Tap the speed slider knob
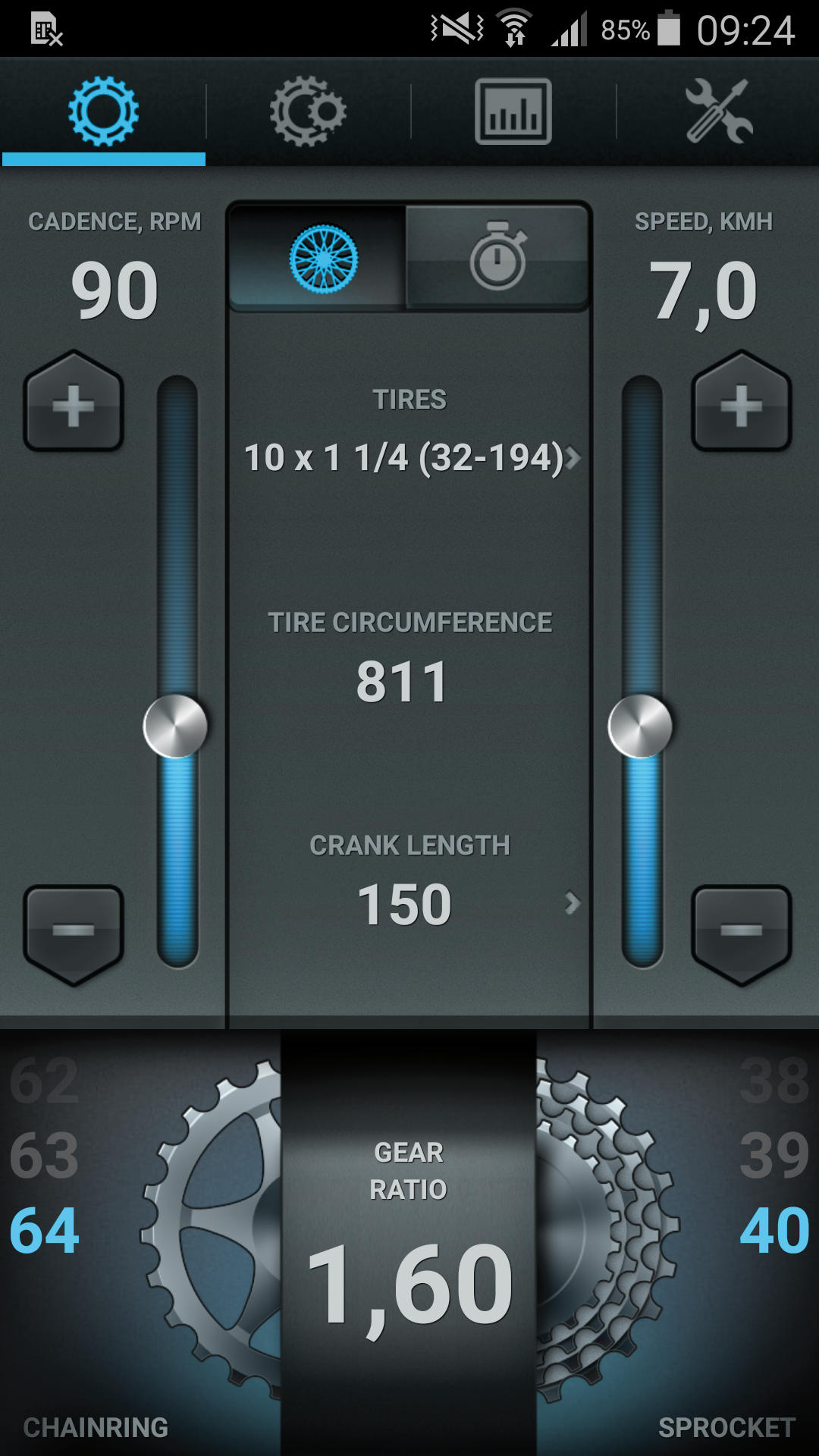The image size is (819, 1456). tap(640, 726)
